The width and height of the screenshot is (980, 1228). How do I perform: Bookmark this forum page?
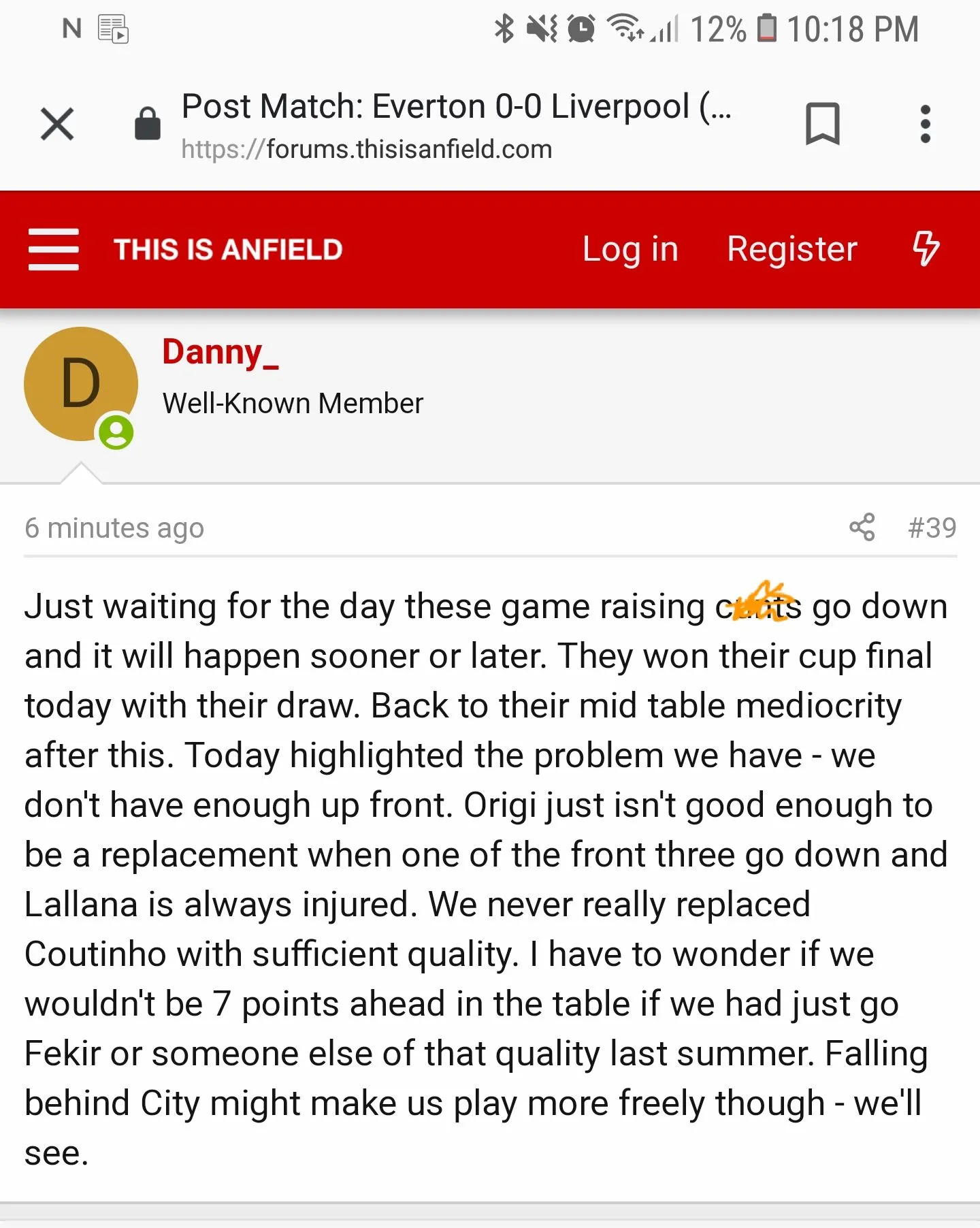[822, 125]
